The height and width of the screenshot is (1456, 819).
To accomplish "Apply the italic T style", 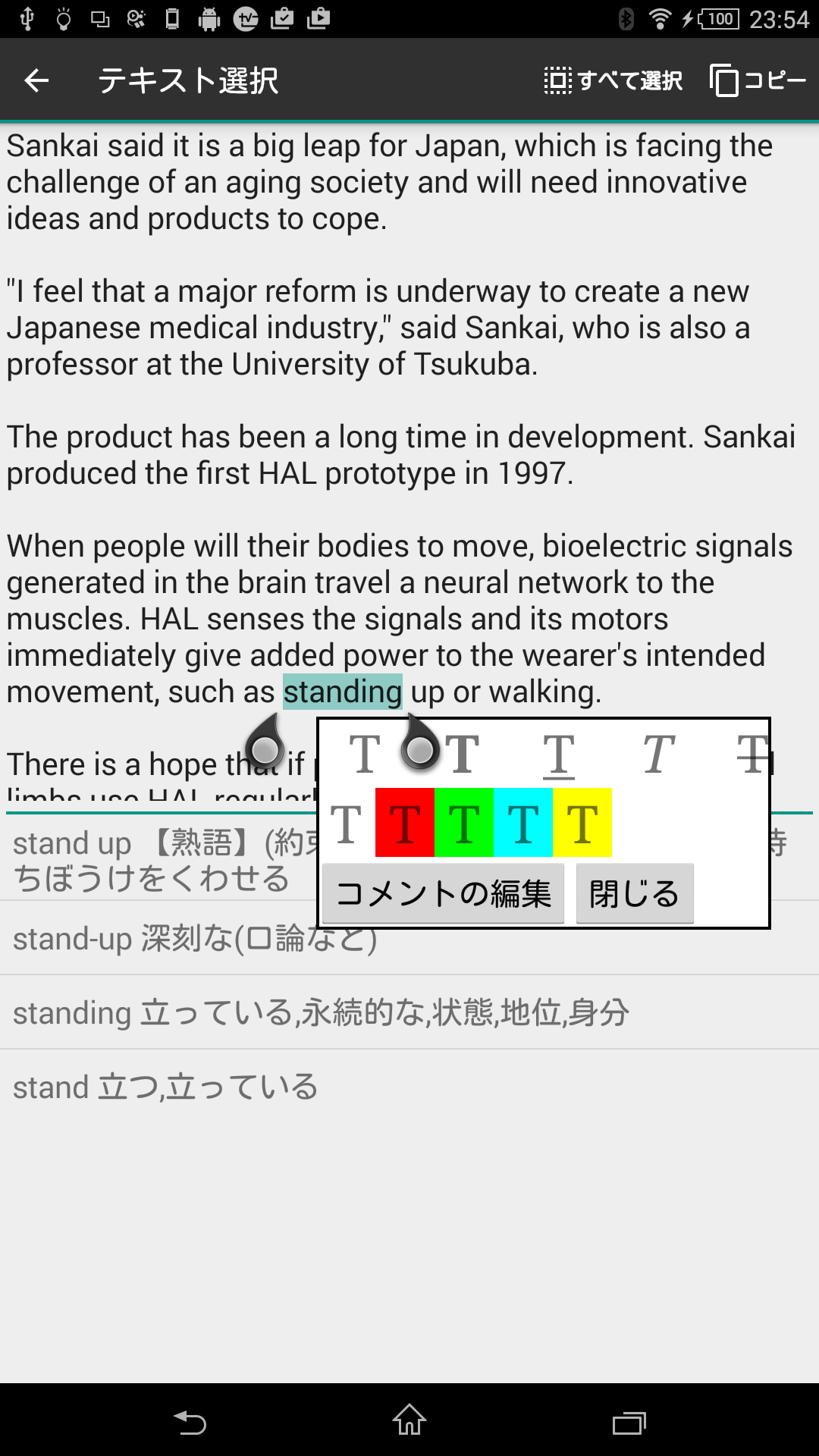I will (657, 755).
